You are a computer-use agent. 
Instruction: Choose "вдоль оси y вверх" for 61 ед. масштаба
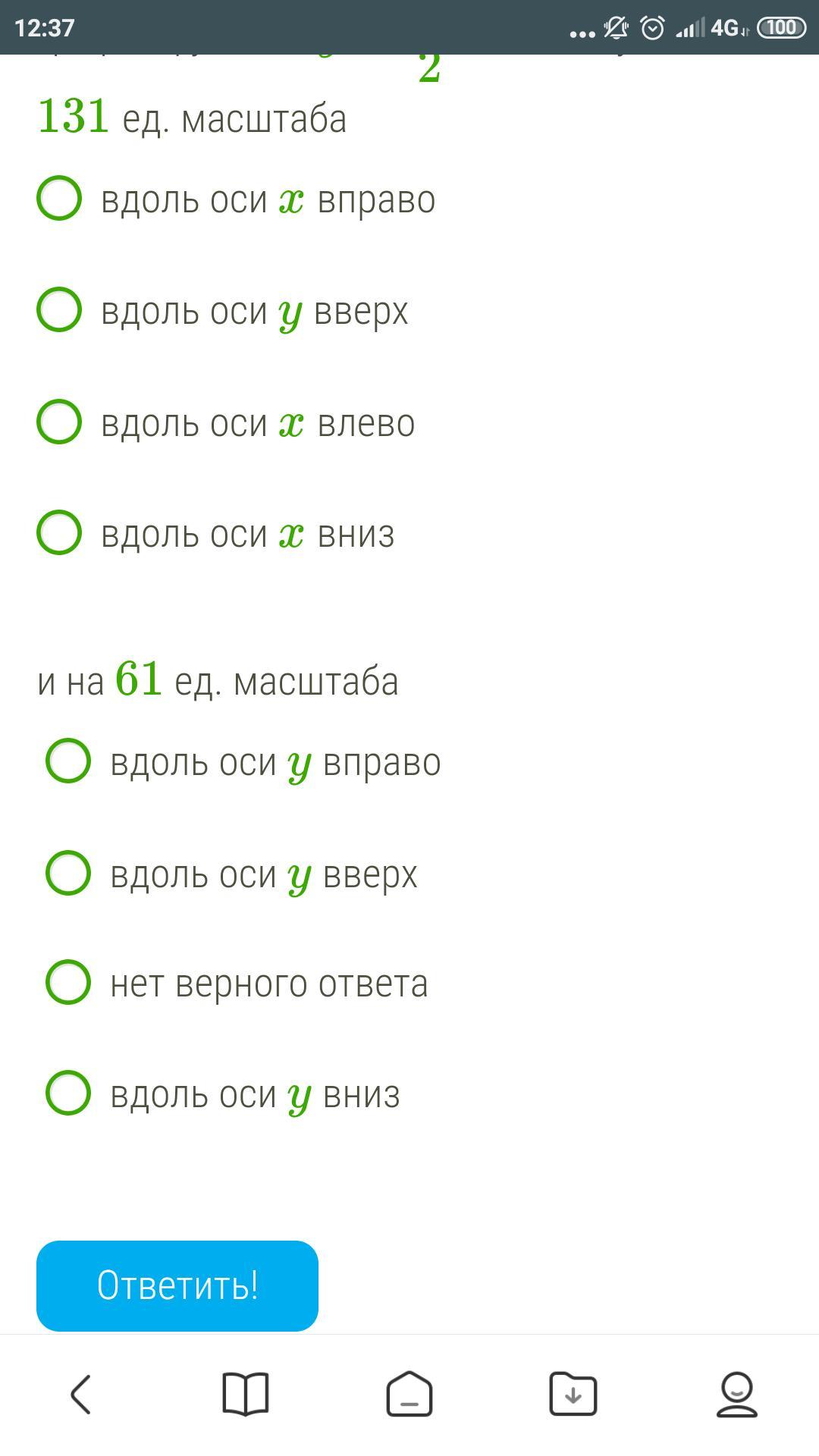(68, 873)
